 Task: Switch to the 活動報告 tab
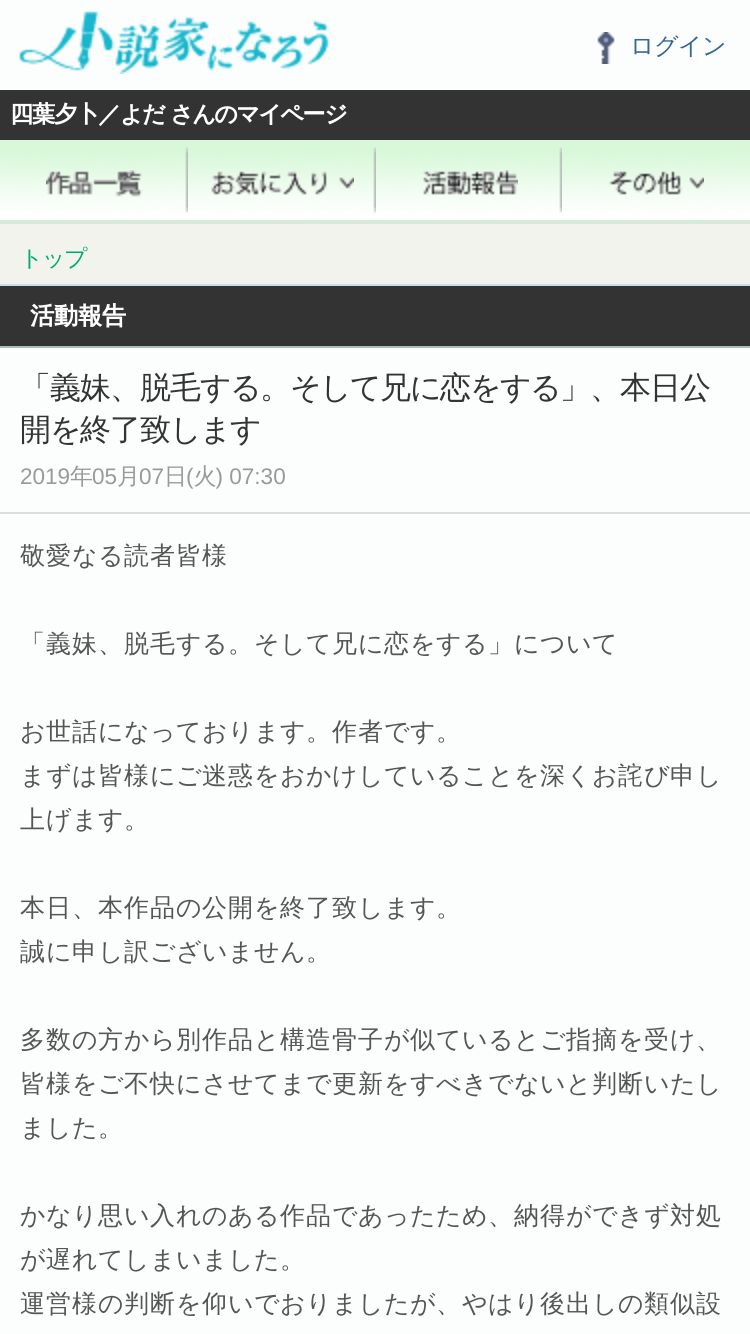coord(469,183)
